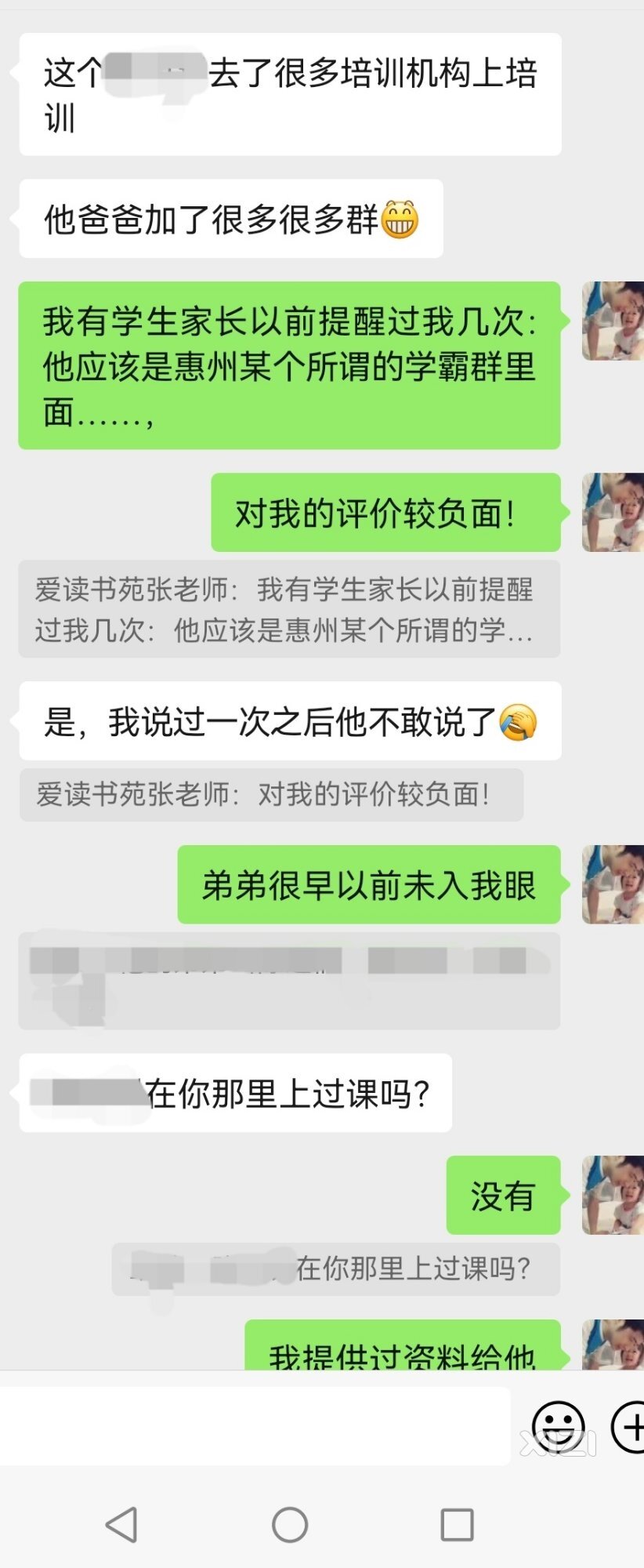Tap avatar beside the '没有' reply
The height and width of the screenshot is (1568, 644).
click(612, 1195)
